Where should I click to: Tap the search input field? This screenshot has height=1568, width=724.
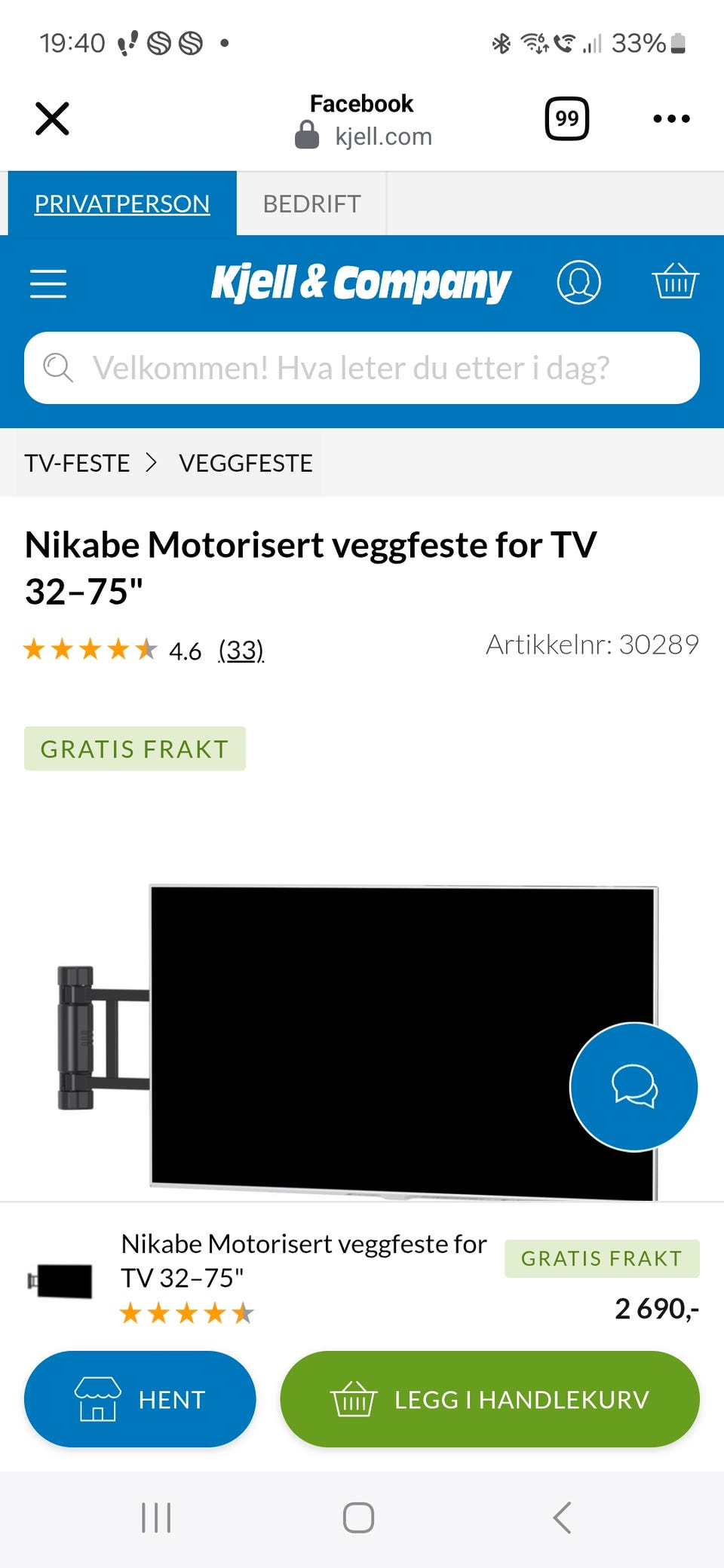362,368
